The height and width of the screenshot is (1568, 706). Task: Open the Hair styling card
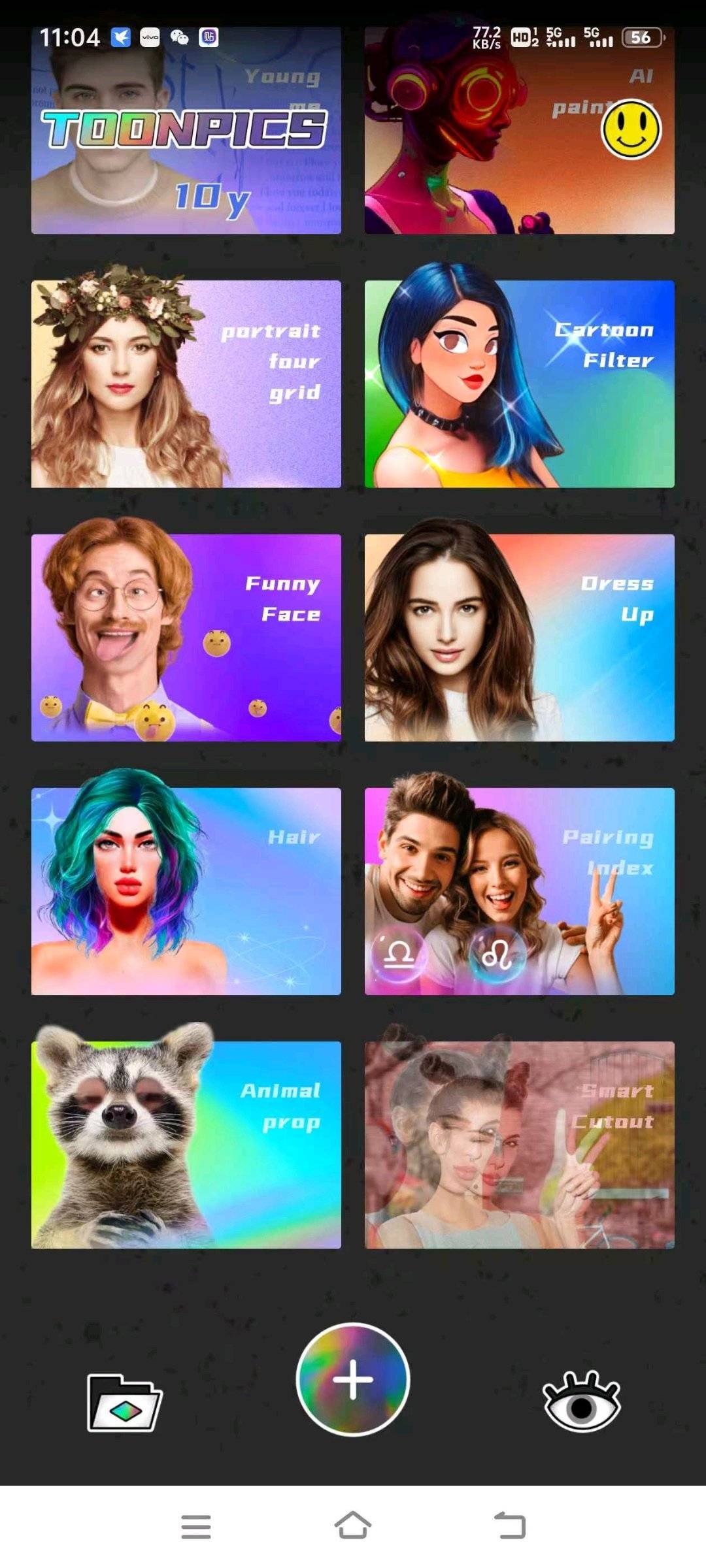[x=186, y=891]
